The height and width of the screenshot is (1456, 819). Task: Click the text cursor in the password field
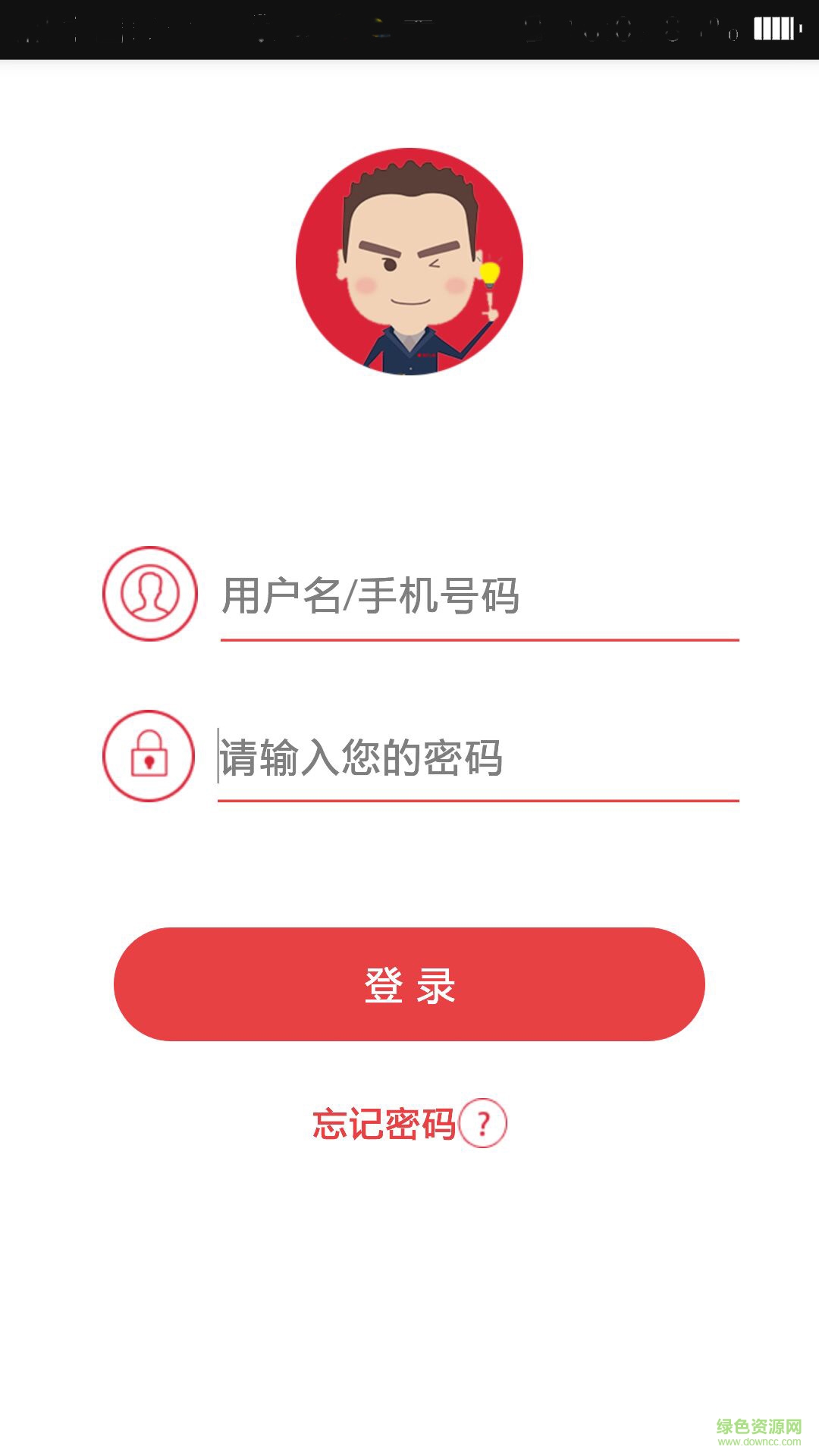pos(219,757)
